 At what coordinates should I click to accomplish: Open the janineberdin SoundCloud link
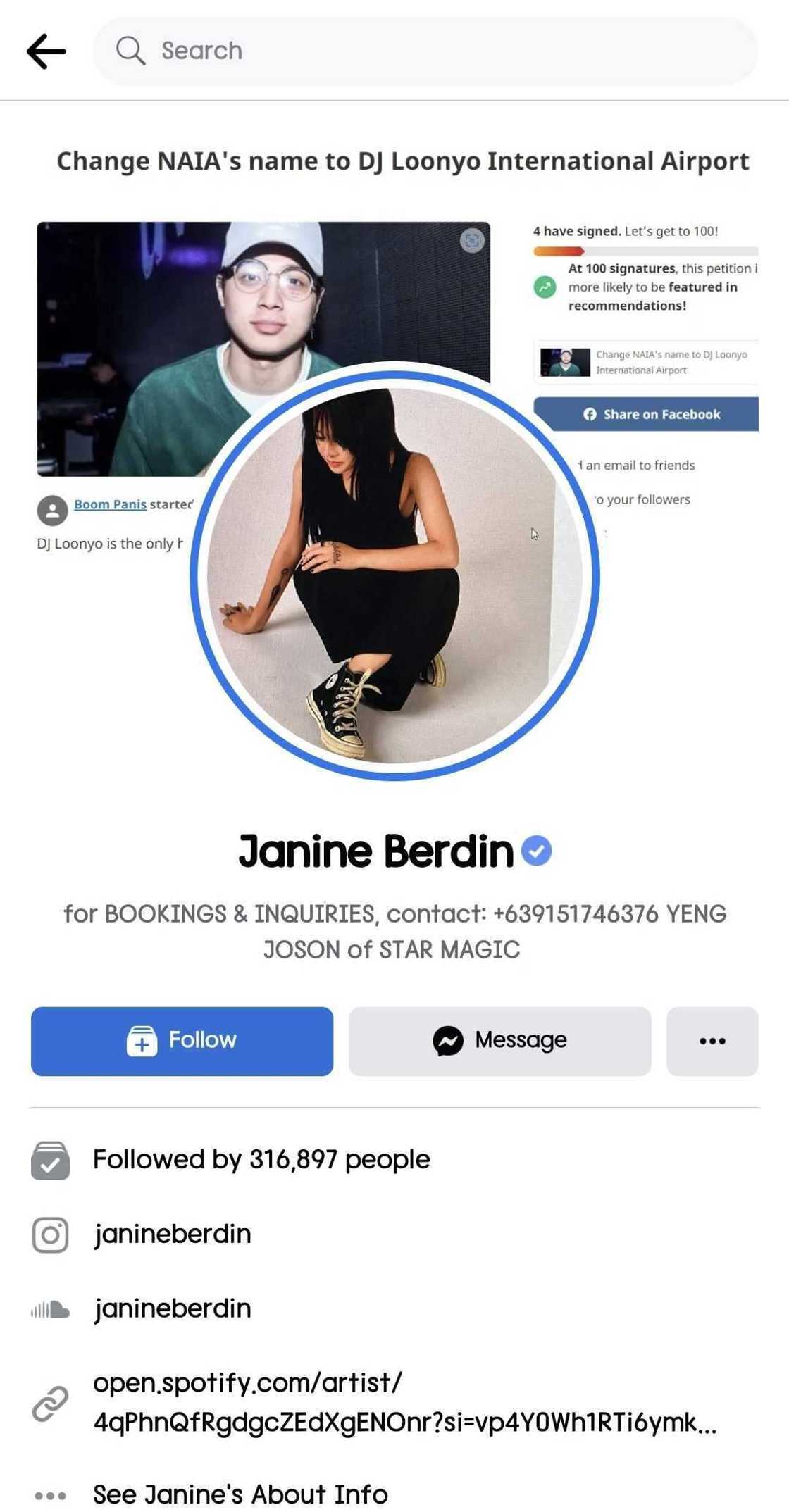pos(172,1308)
